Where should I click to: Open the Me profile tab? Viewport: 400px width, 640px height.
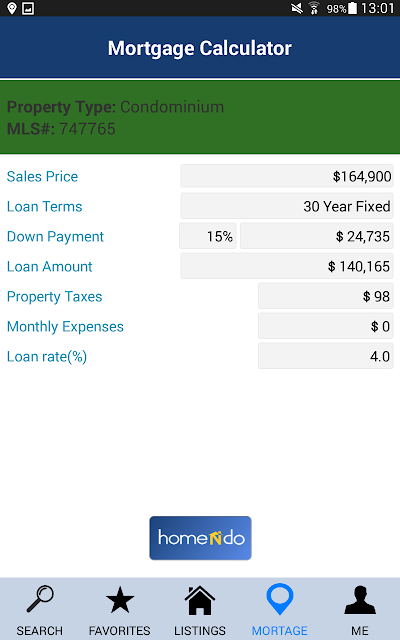click(x=360, y=610)
